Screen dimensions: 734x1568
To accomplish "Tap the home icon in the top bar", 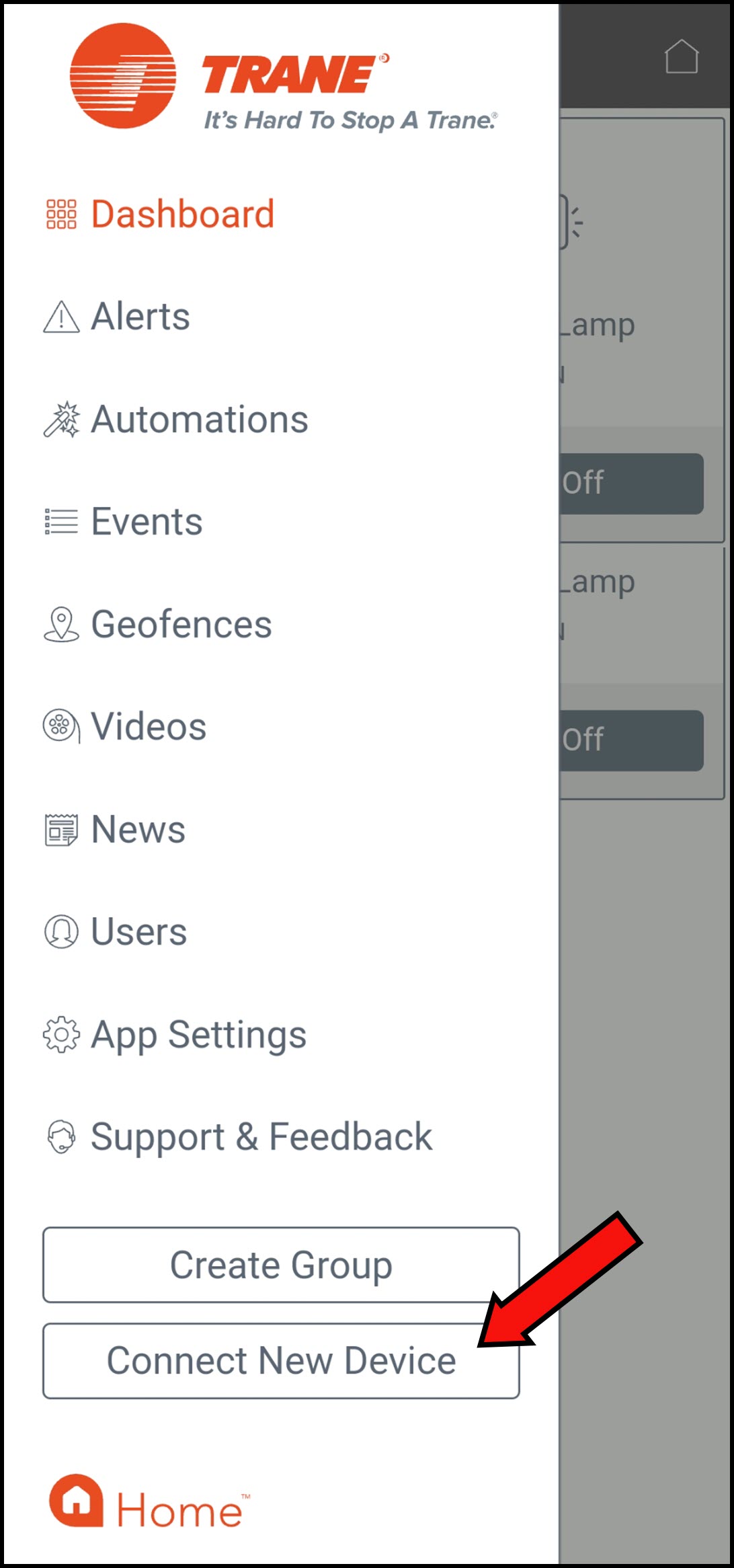I will tap(682, 56).
